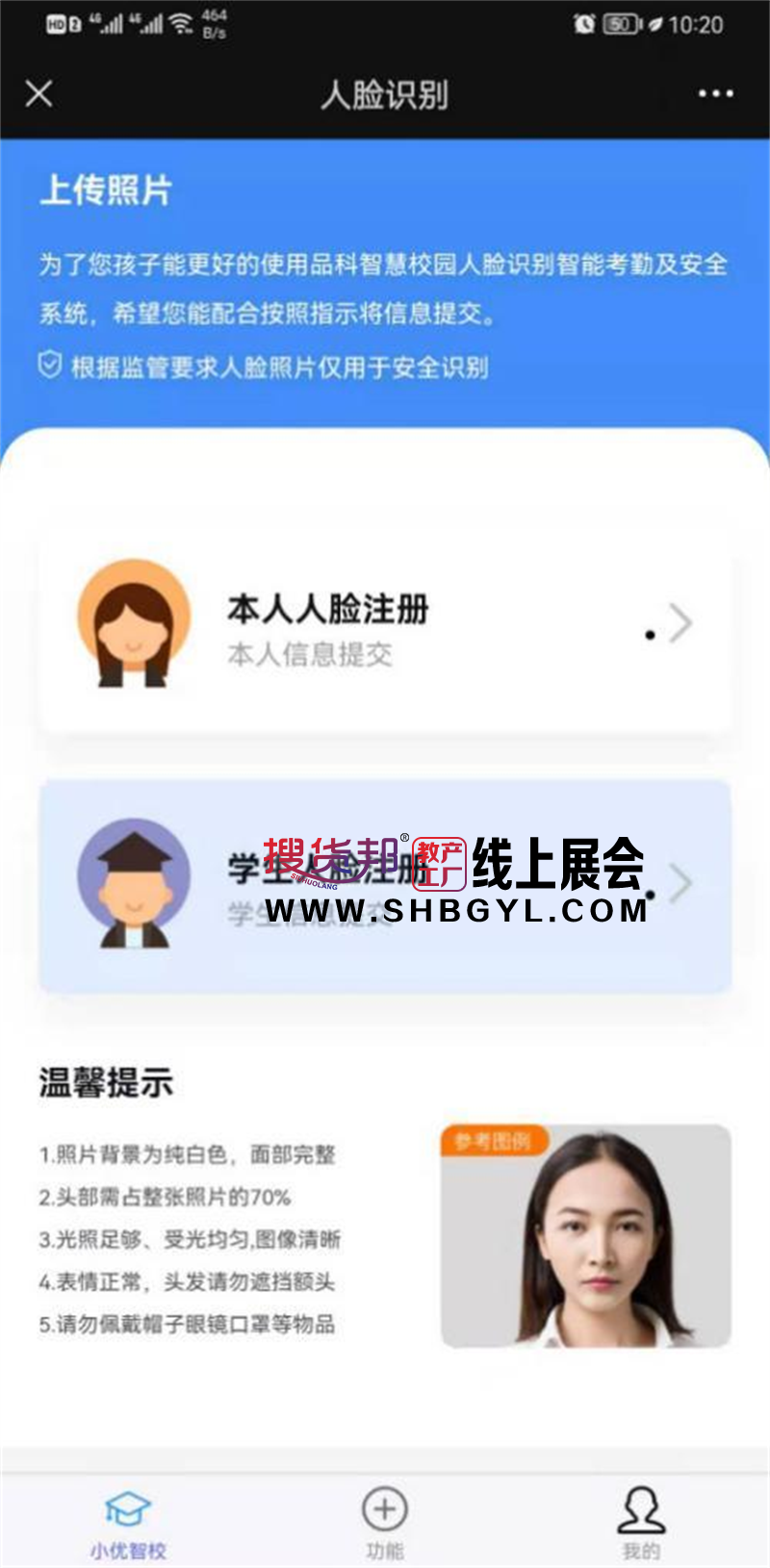Switch to the 我的 tab
The width and height of the screenshot is (770, 1568).
(x=641, y=1523)
